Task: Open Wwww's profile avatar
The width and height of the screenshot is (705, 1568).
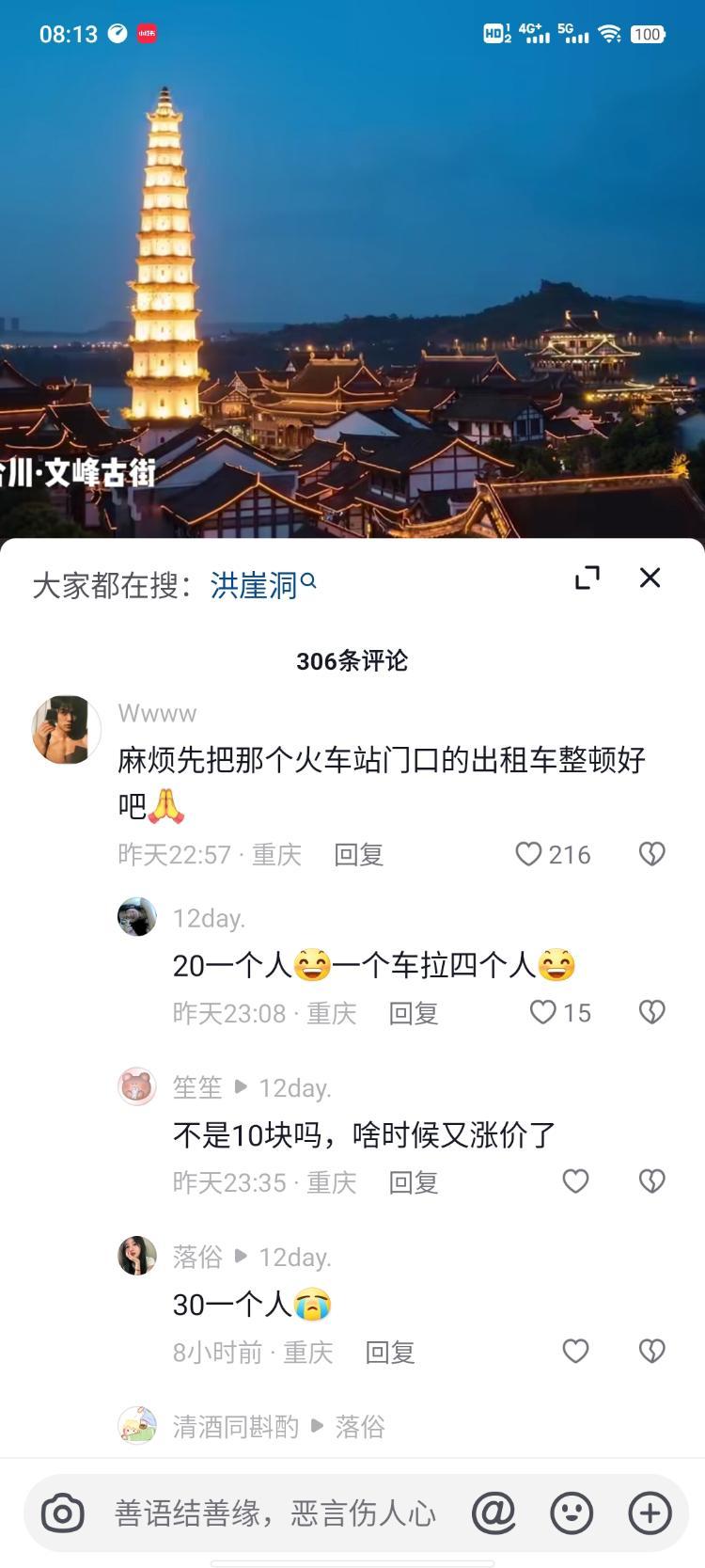Action: (x=66, y=729)
